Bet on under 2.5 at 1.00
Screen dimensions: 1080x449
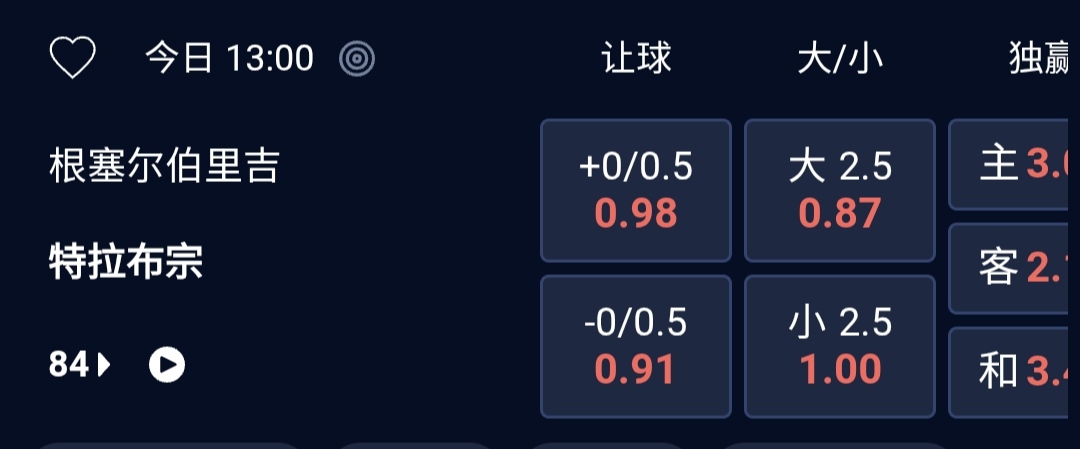coord(840,346)
